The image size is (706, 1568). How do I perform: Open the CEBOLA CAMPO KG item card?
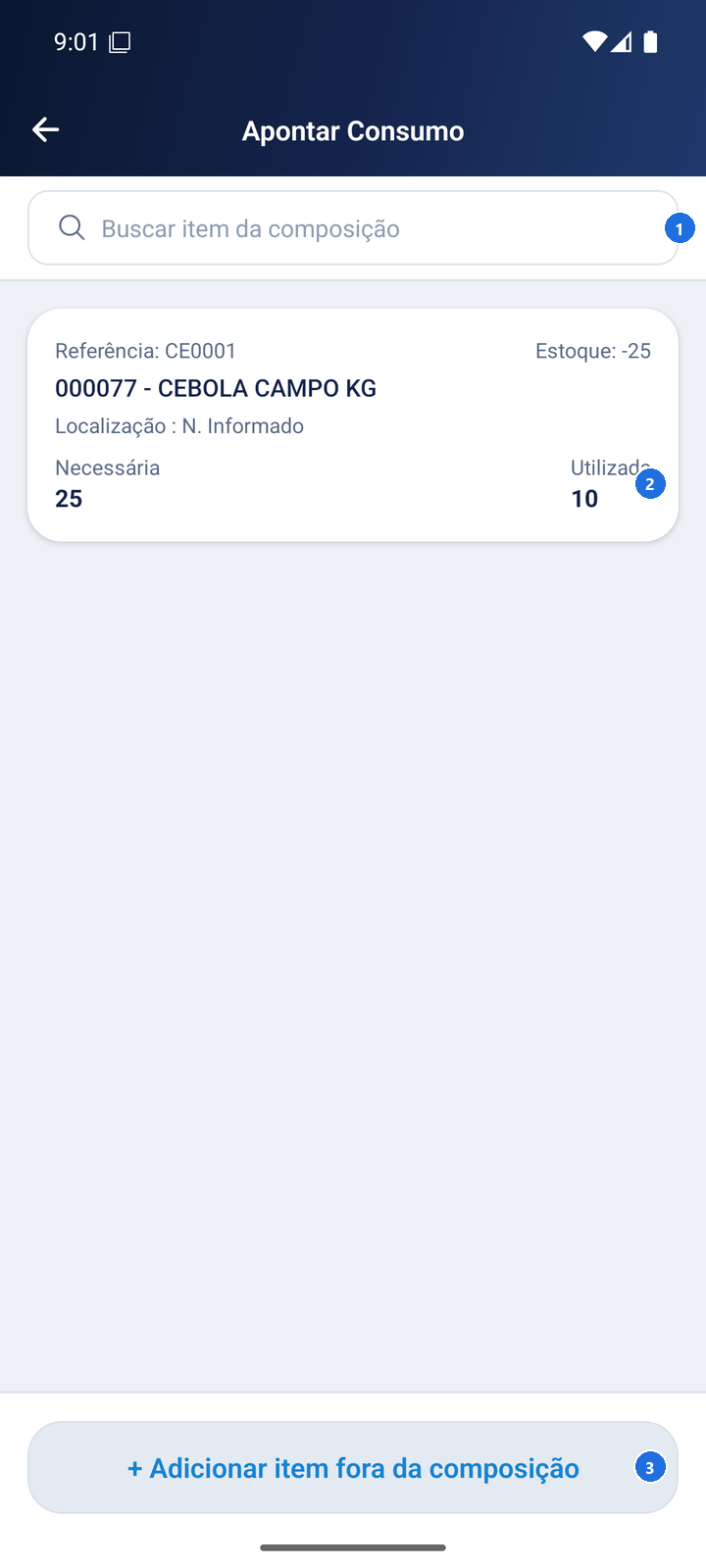[353, 424]
